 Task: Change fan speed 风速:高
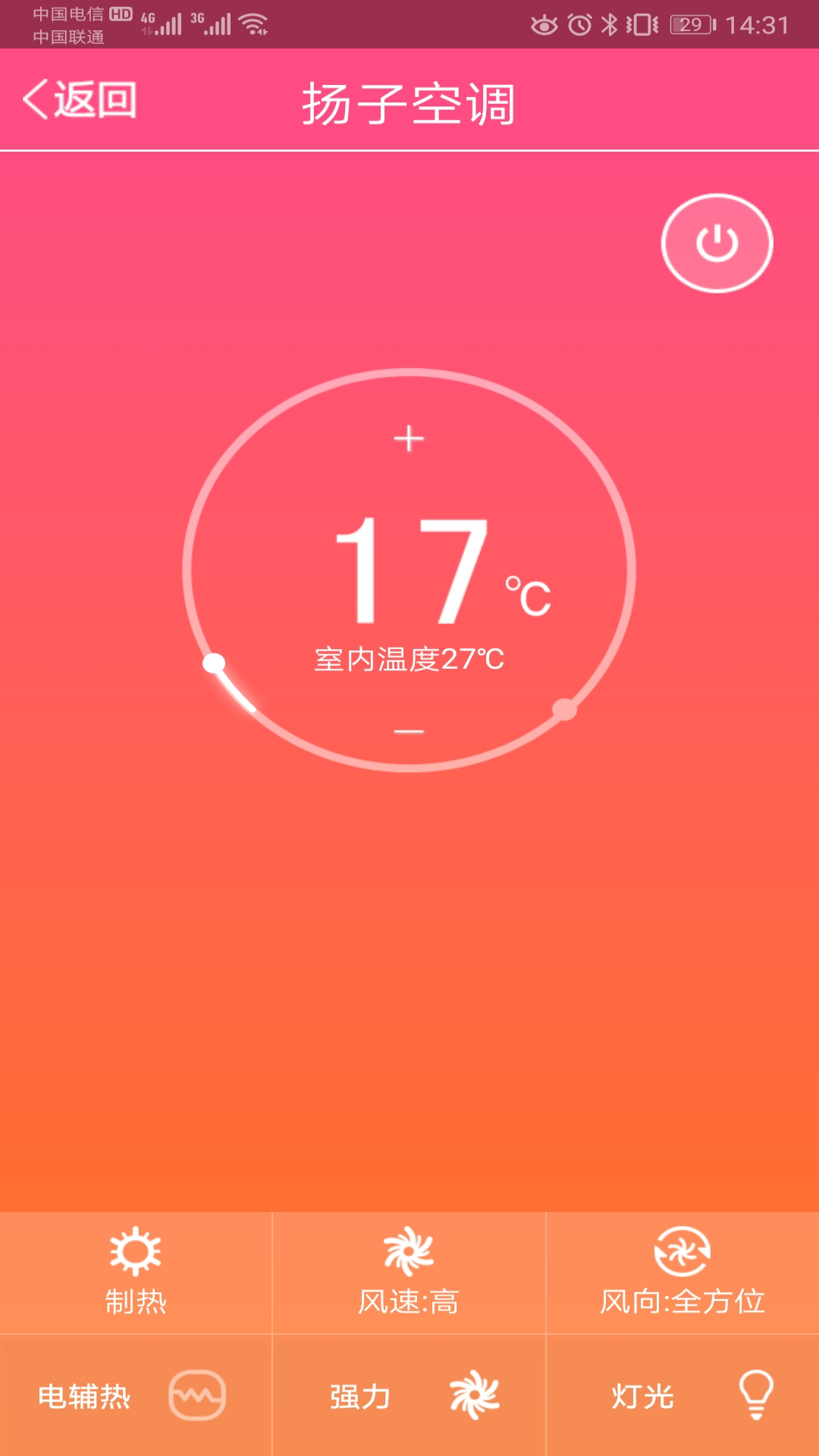pos(409,1272)
